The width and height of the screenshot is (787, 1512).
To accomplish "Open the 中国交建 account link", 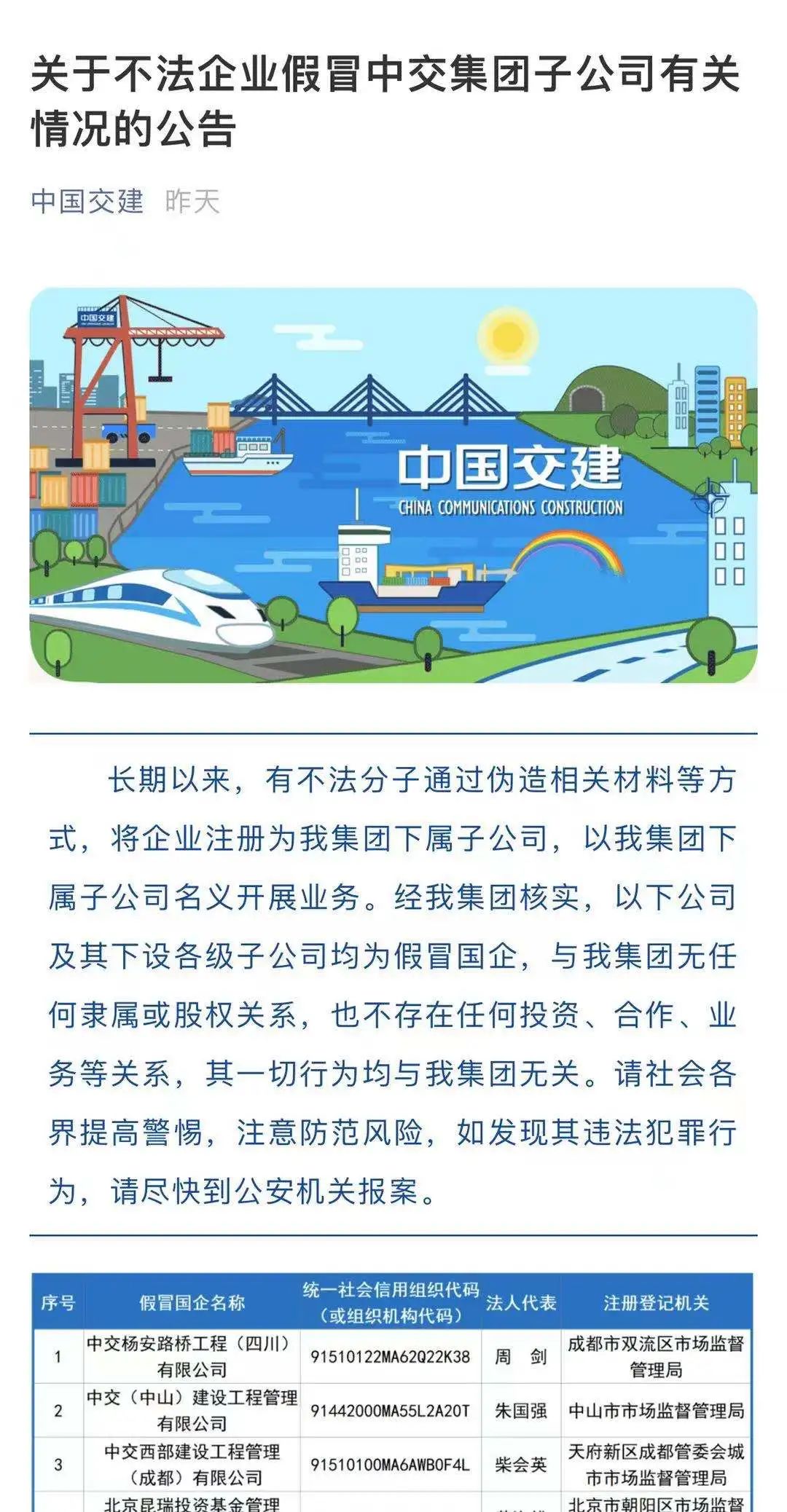I will coord(87,201).
